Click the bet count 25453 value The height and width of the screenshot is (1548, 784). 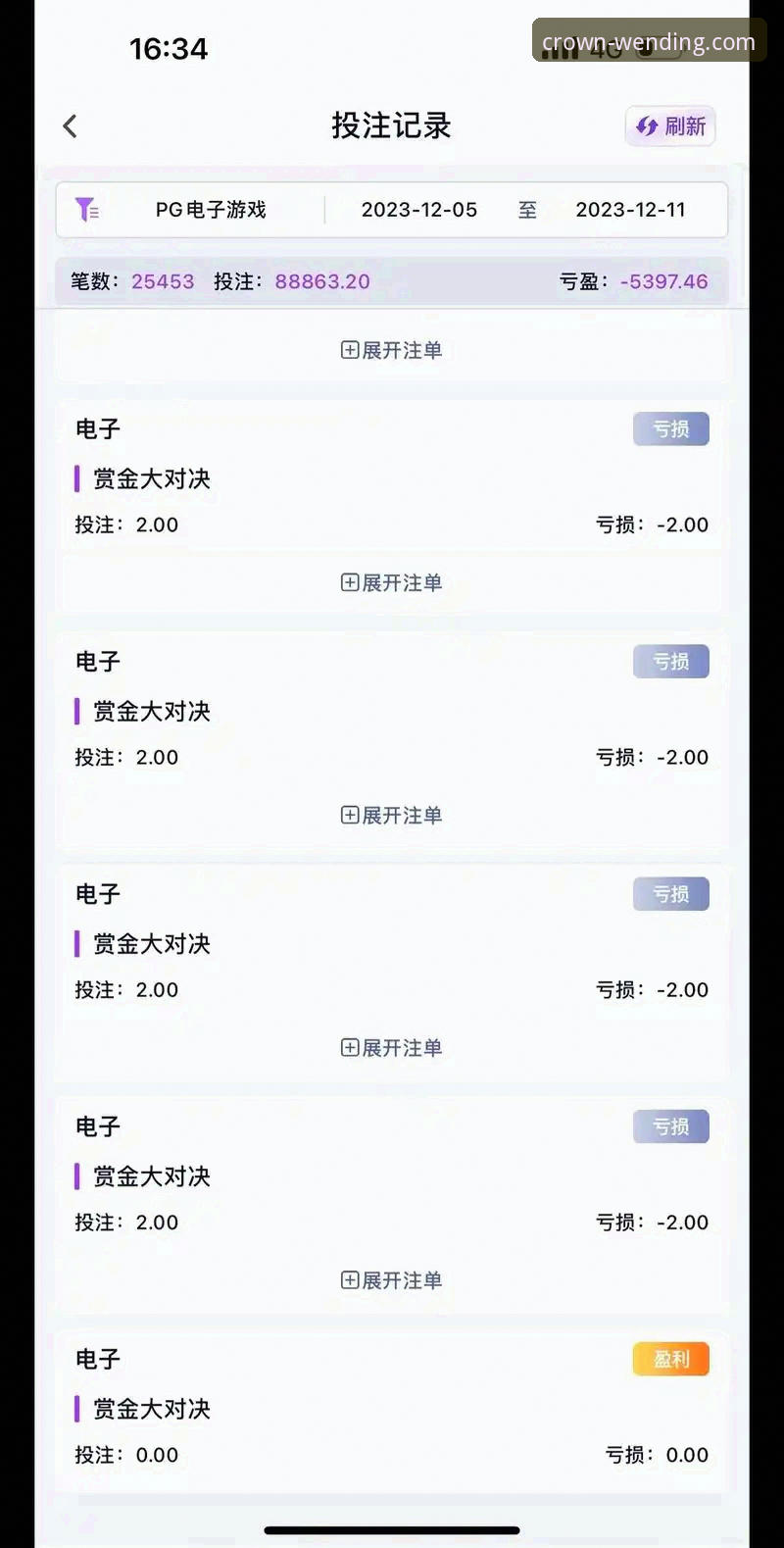click(x=163, y=281)
